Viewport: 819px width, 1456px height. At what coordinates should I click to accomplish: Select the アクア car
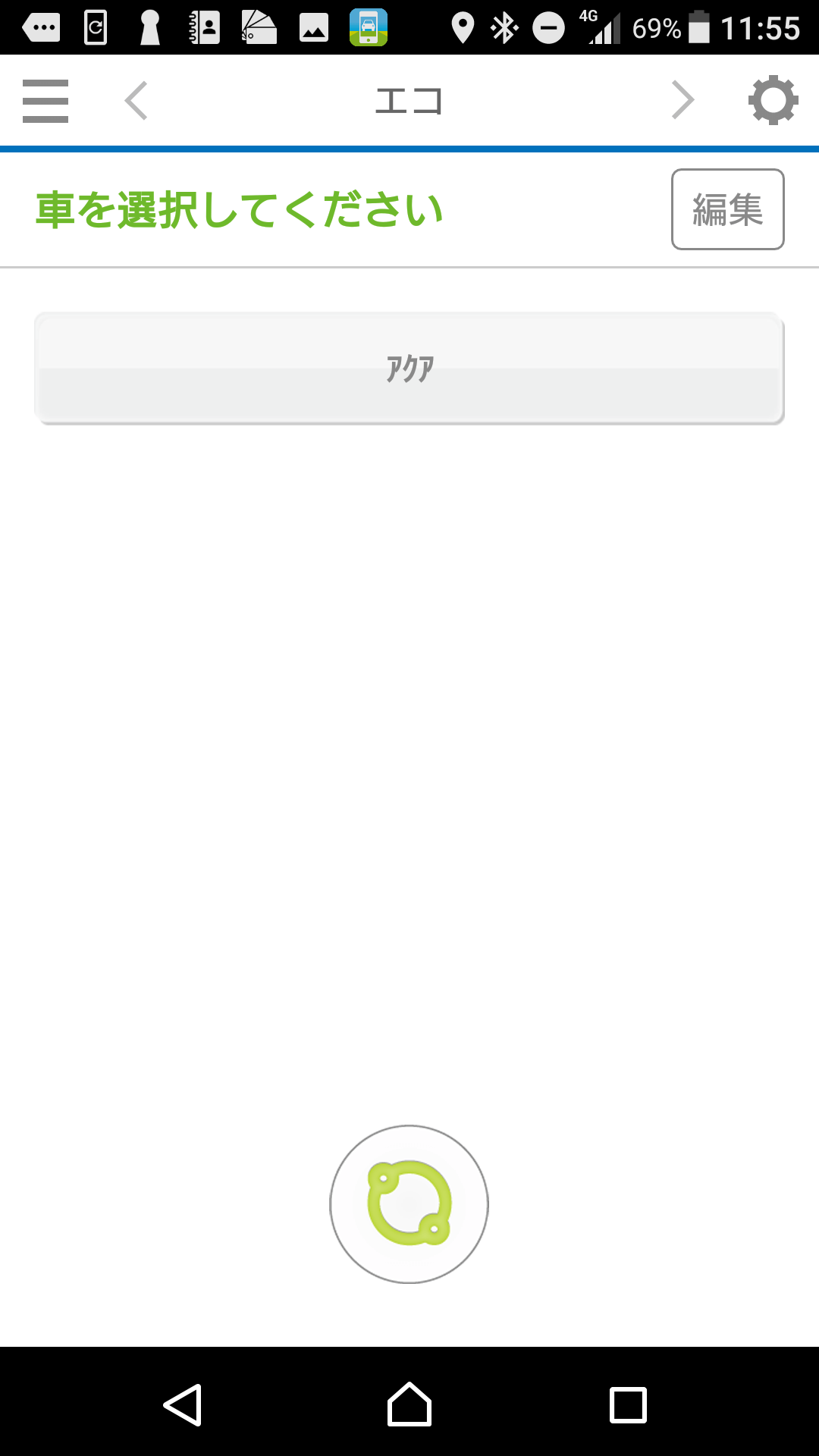[409, 369]
